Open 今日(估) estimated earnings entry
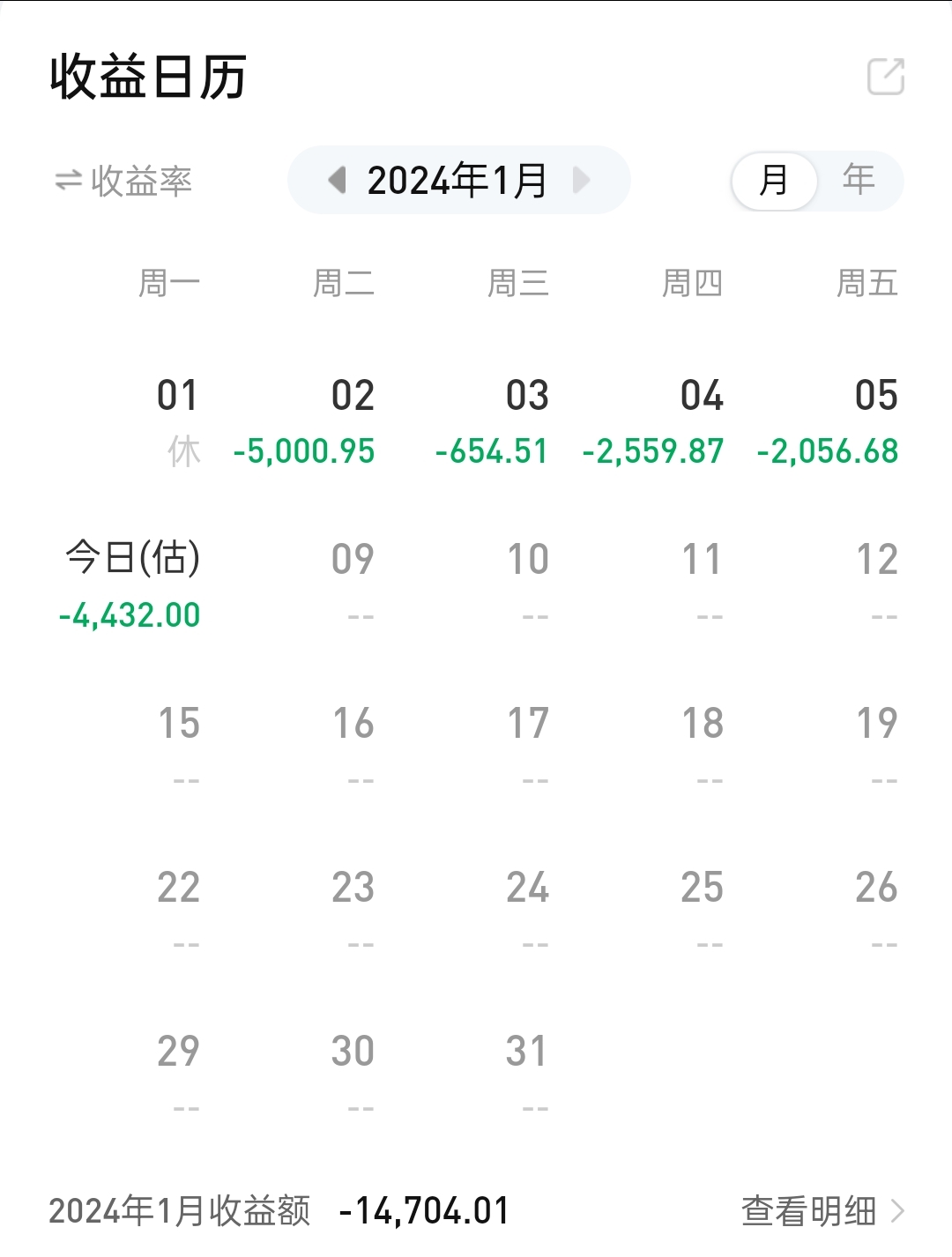Viewport: 952px width, 1257px height. click(x=132, y=585)
